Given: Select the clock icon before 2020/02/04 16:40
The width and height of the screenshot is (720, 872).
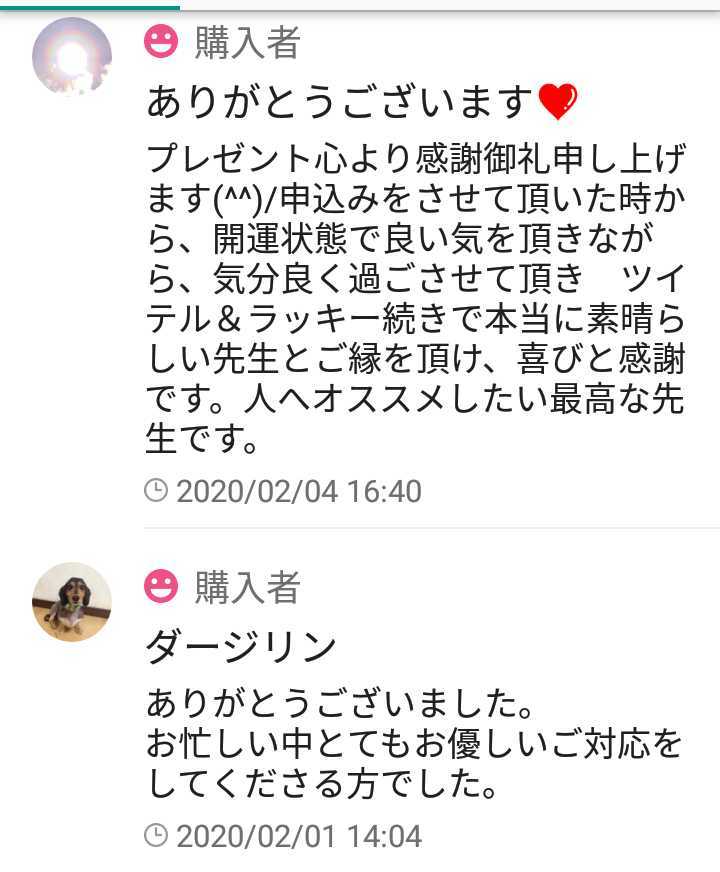Looking at the screenshot, I should coord(159,491).
